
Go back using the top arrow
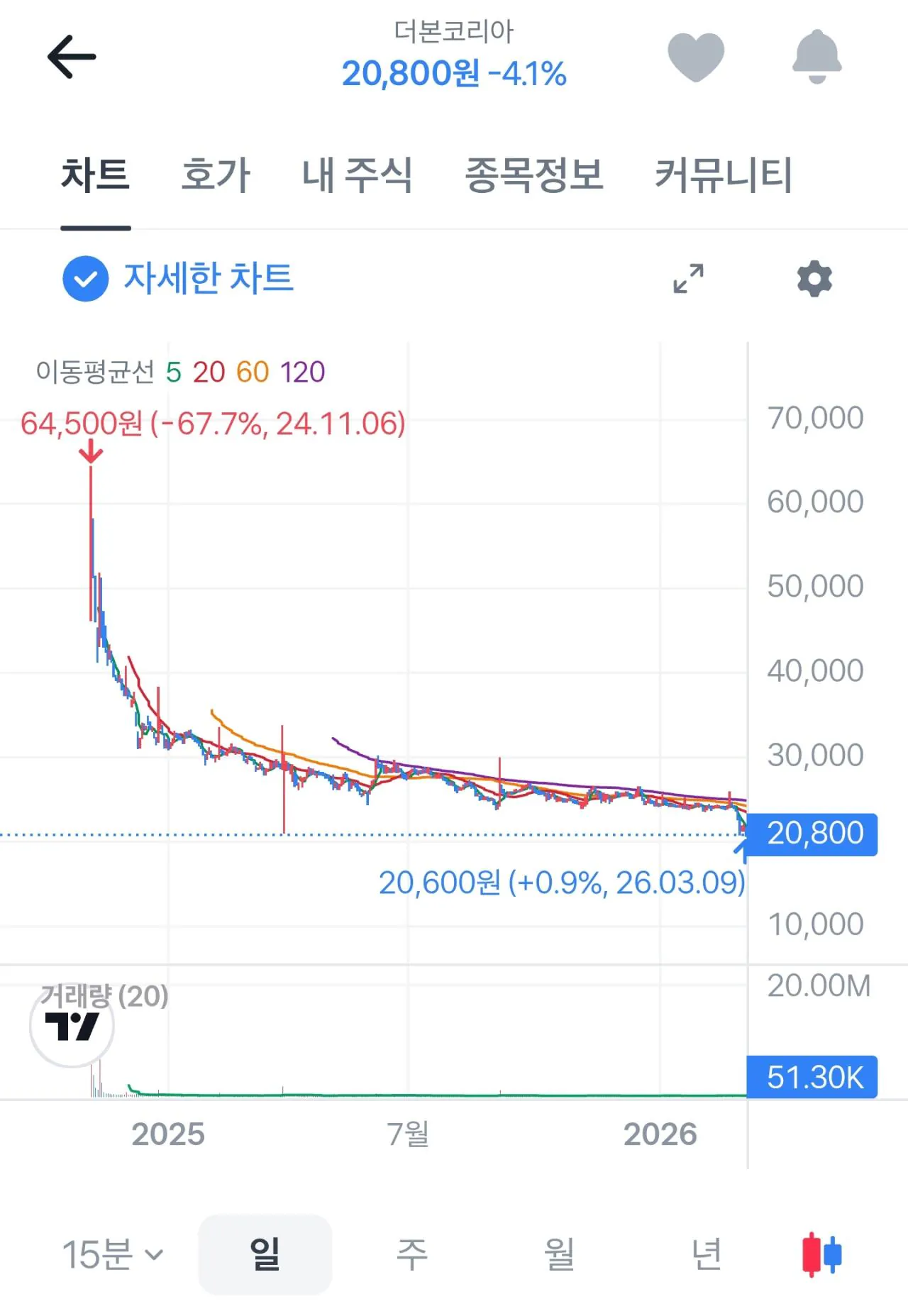click(72, 57)
